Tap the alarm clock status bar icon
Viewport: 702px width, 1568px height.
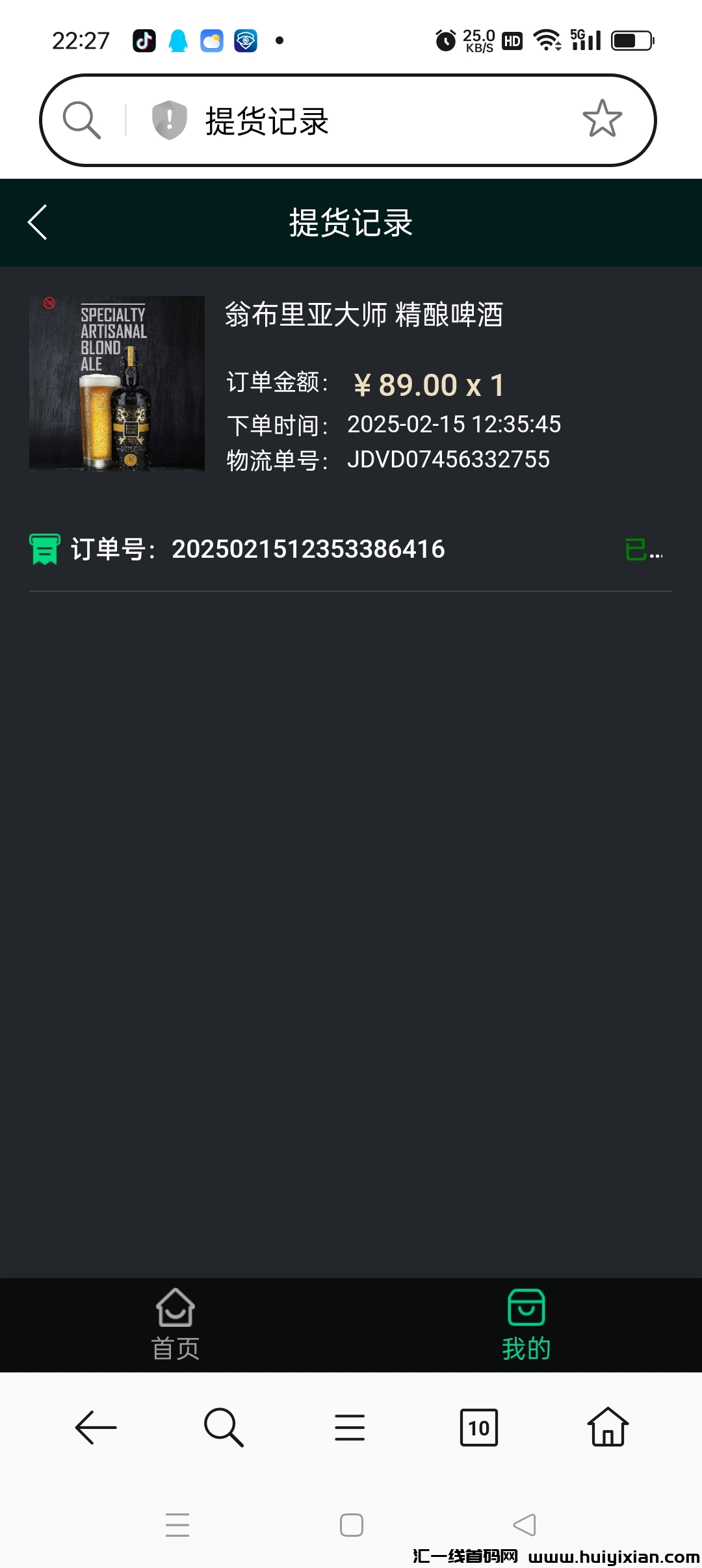coord(445,40)
